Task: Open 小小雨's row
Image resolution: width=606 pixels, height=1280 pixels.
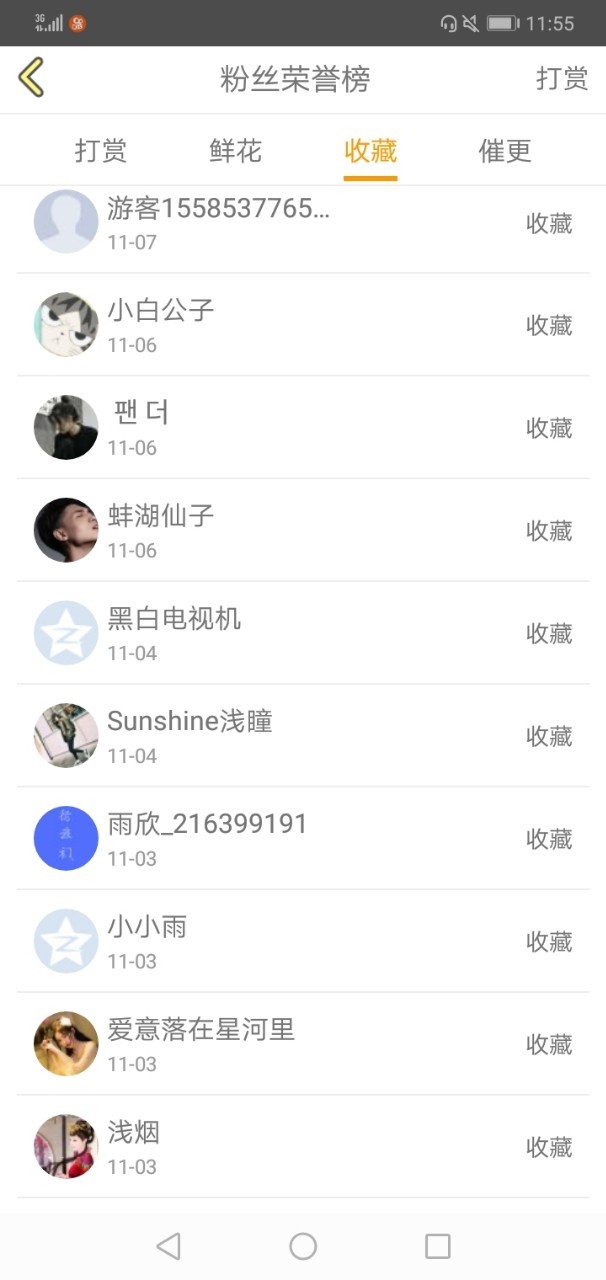Action: pos(303,941)
